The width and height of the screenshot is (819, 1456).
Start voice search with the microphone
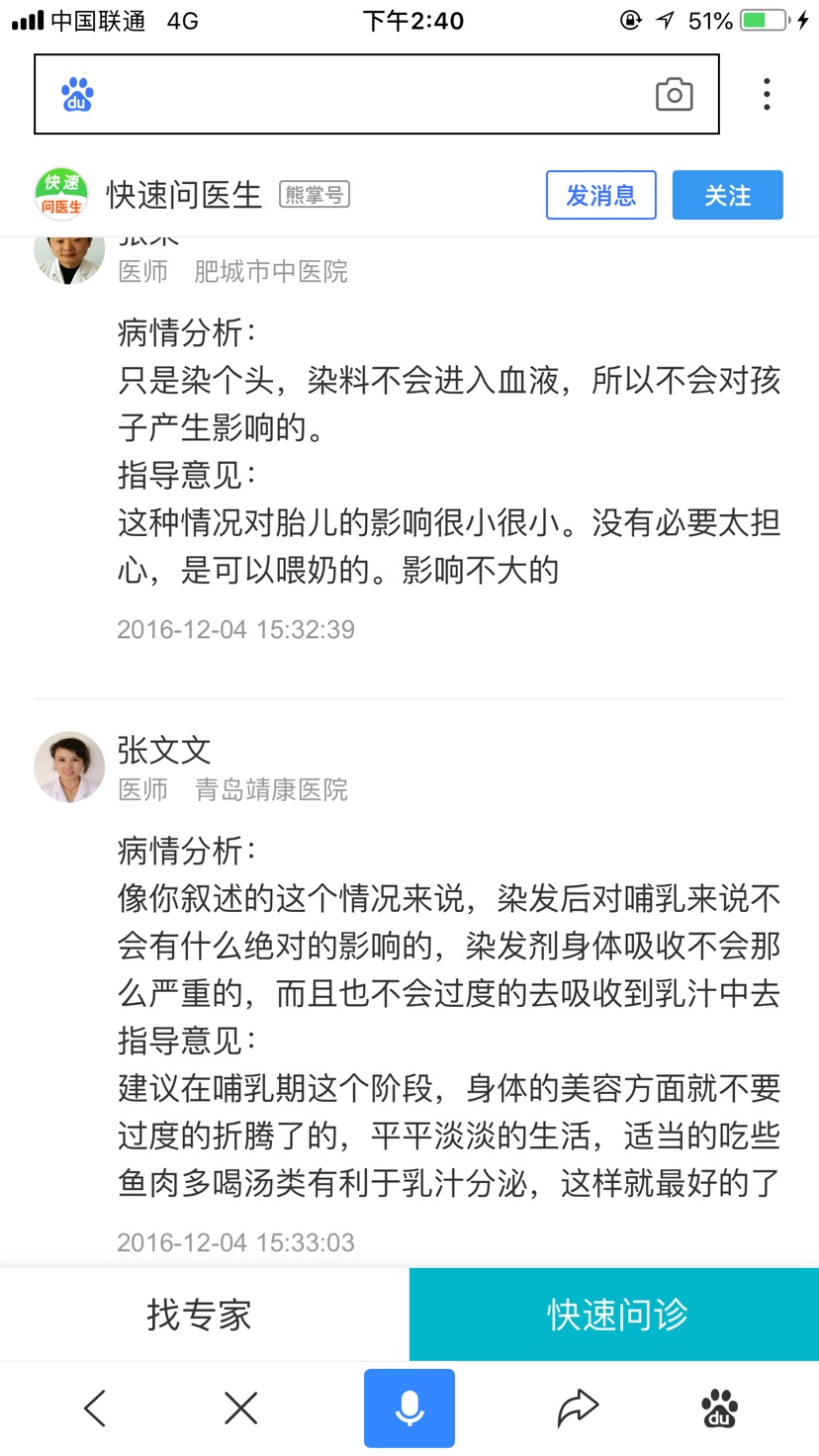(409, 1409)
